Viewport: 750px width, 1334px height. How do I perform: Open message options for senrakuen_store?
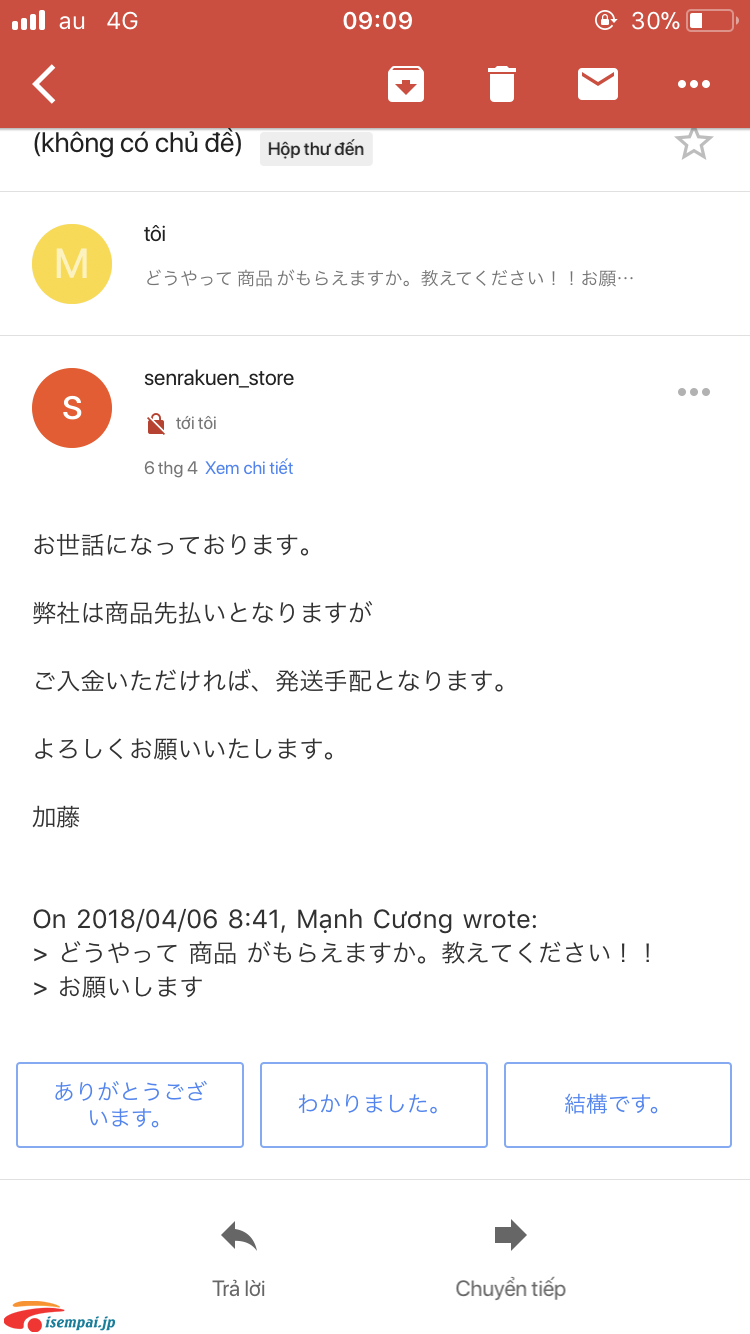[693, 392]
